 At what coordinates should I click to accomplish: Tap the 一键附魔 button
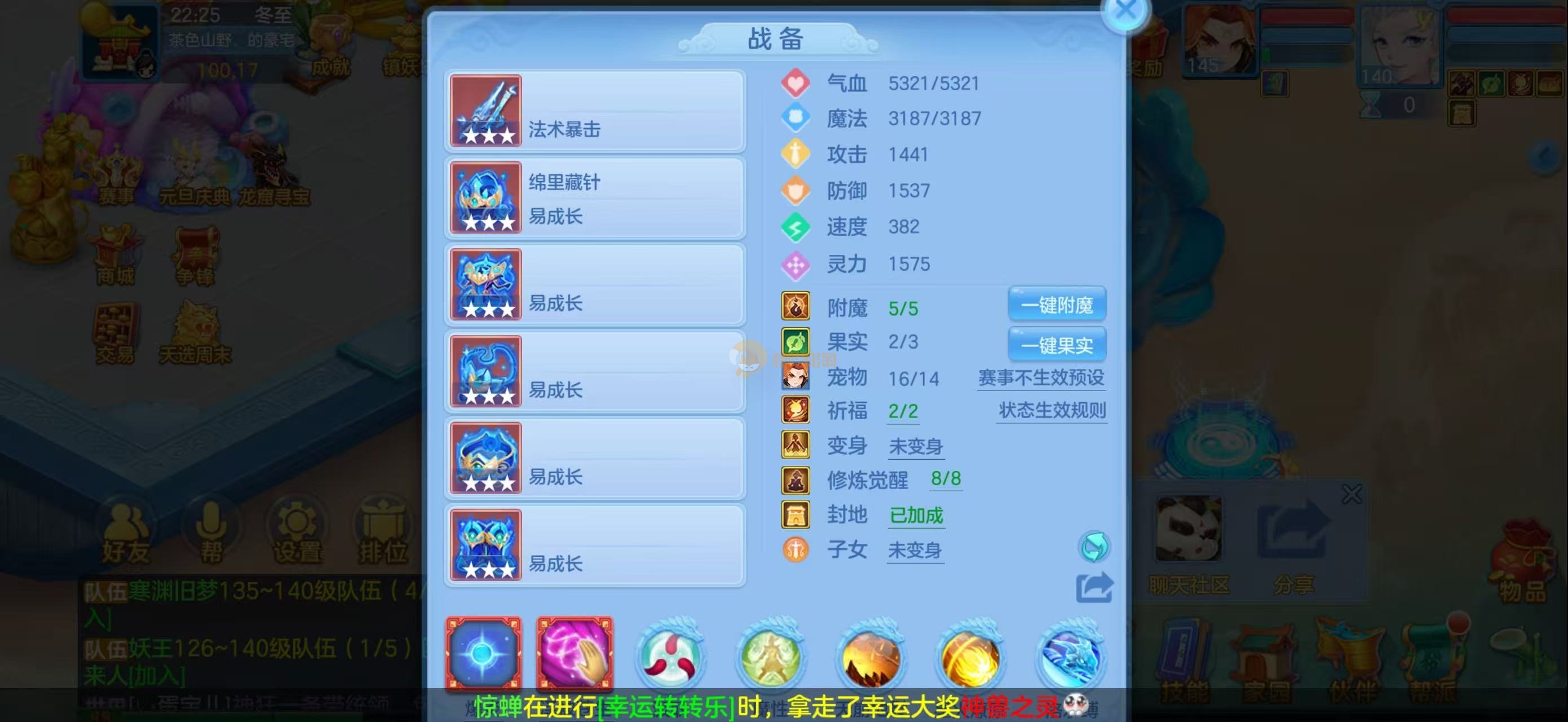(x=1057, y=305)
